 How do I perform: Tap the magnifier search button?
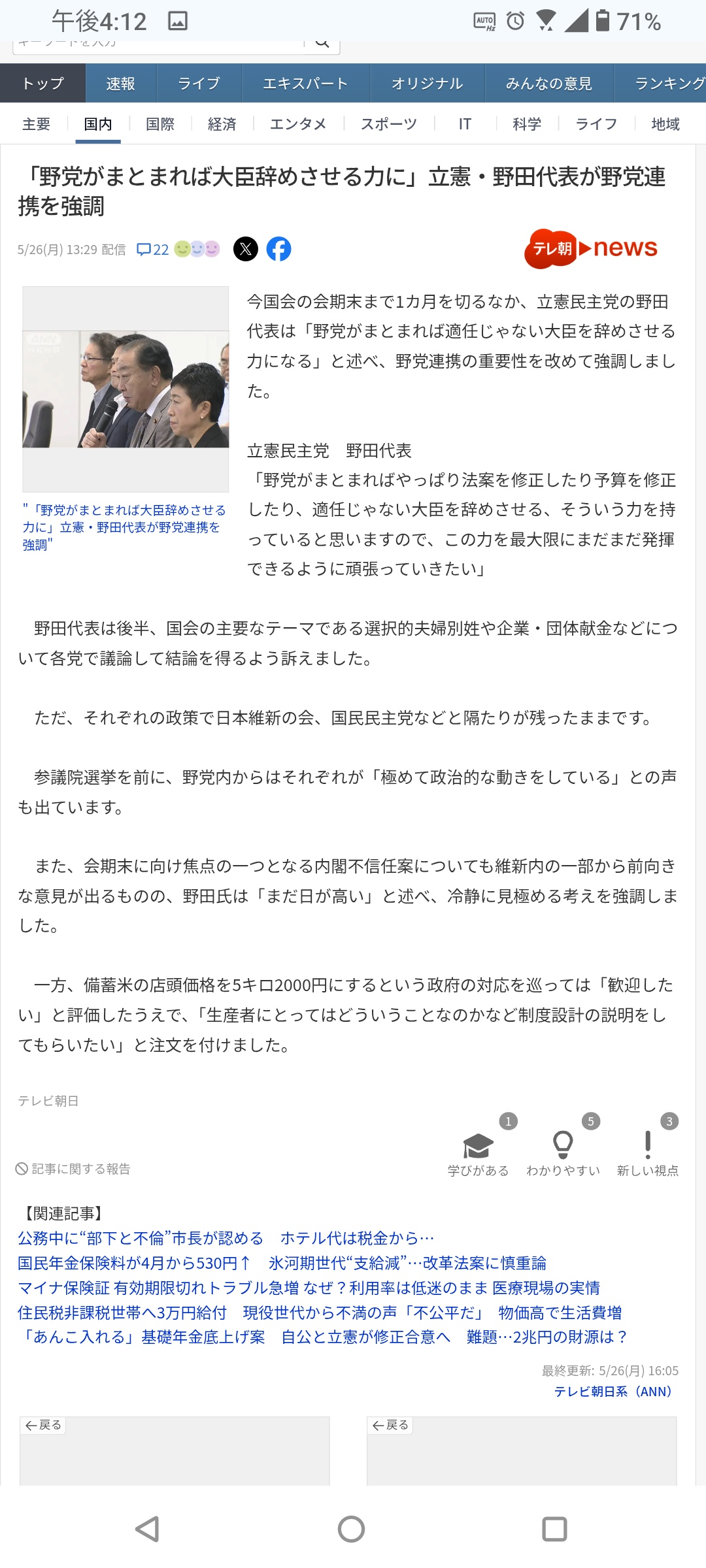pos(322,43)
